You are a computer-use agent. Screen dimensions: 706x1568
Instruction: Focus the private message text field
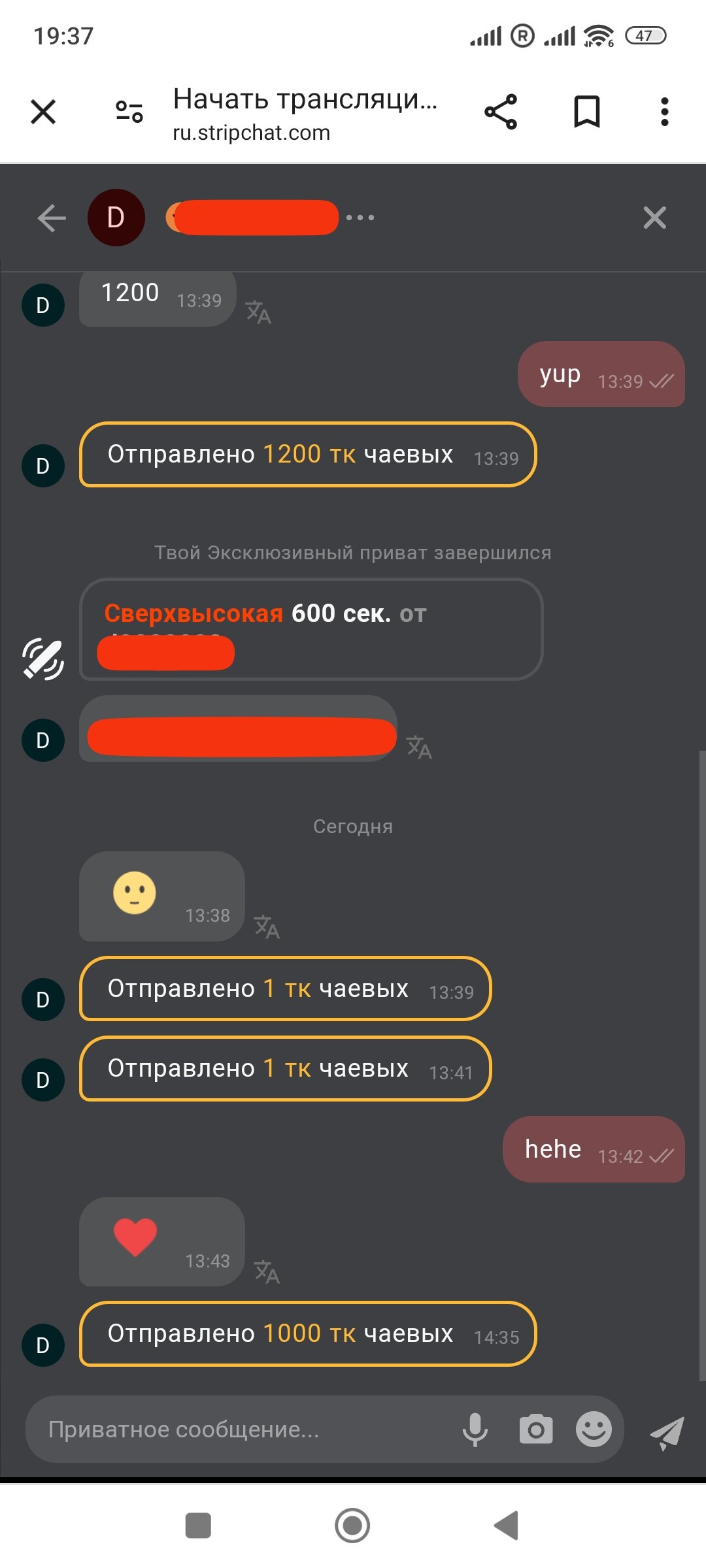[242, 1429]
